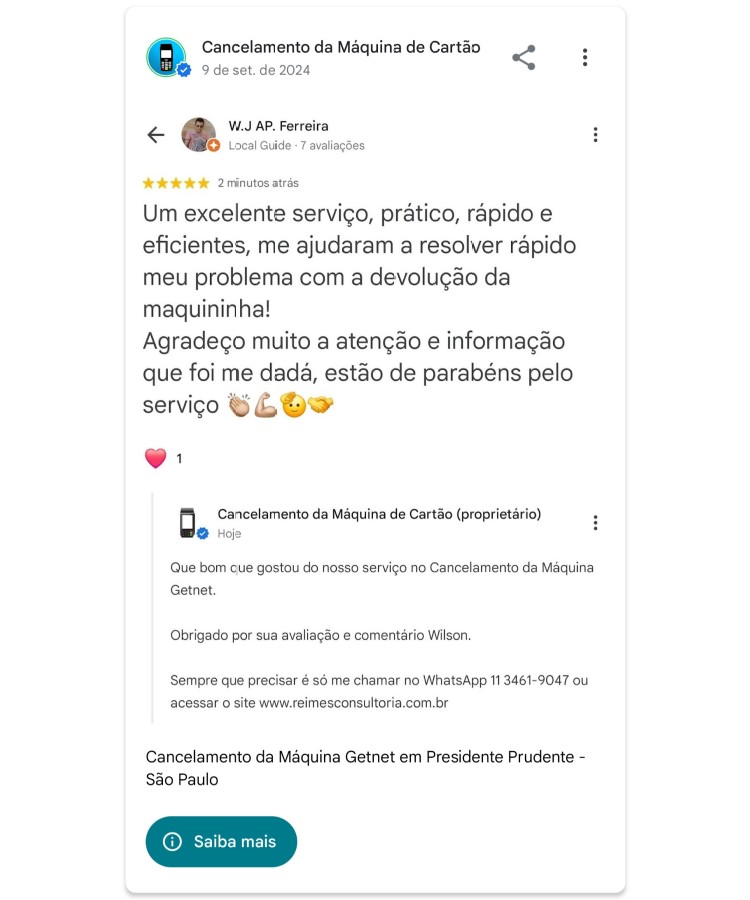Select the fifth star of the rating
This screenshot has height=900, width=750.
(x=205, y=183)
